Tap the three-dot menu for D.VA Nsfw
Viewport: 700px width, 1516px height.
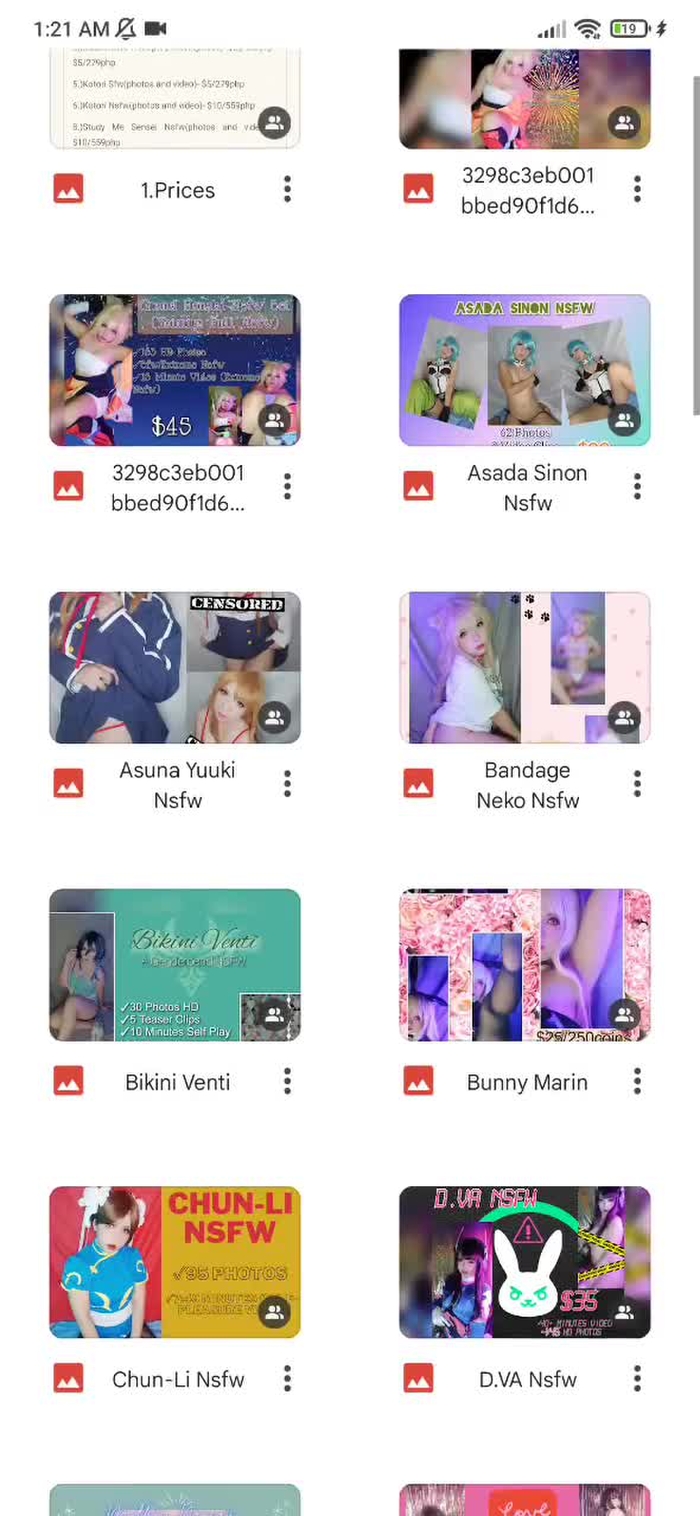pos(637,1379)
